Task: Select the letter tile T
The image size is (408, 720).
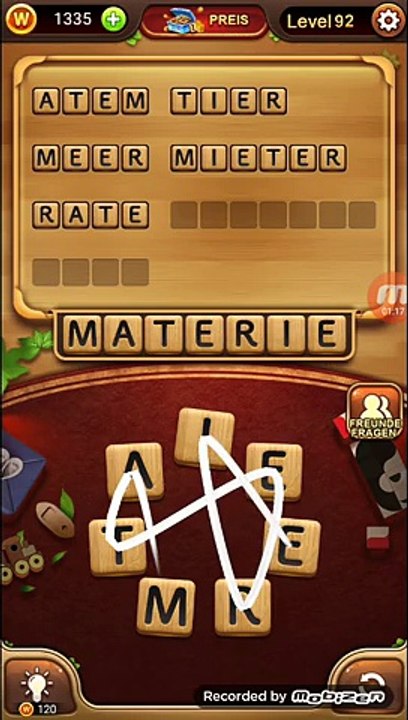Action: pos(117,547)
